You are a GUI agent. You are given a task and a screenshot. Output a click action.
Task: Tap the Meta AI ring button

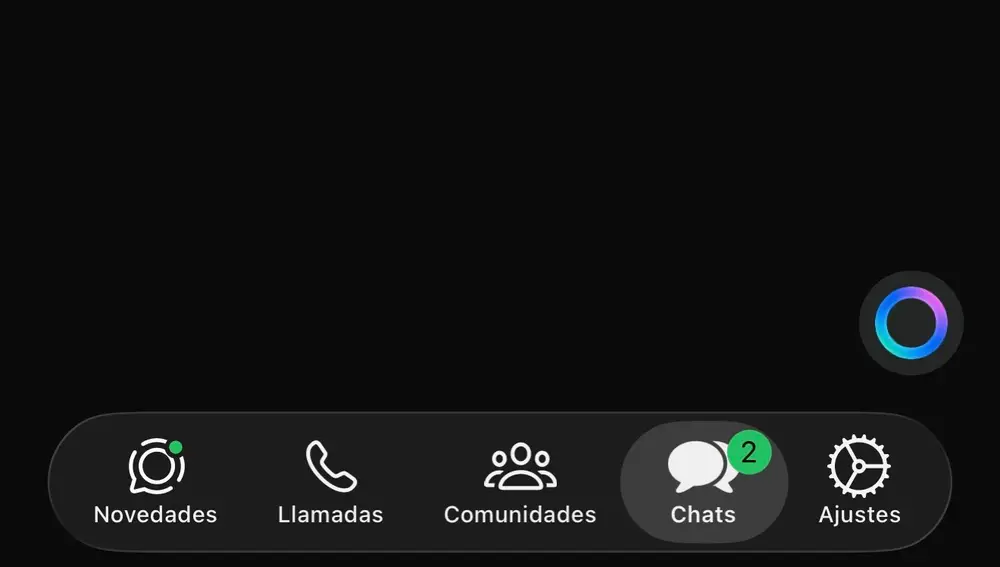pos(911,323)
